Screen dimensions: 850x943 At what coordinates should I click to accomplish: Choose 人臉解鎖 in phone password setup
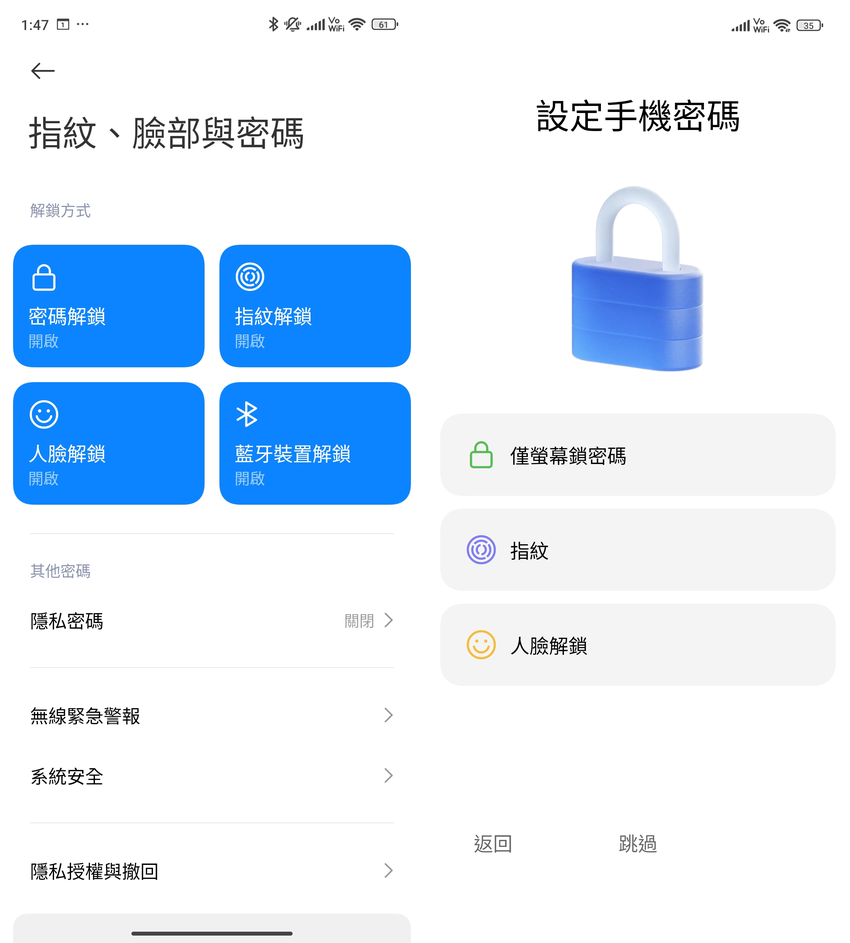point(637,645)
